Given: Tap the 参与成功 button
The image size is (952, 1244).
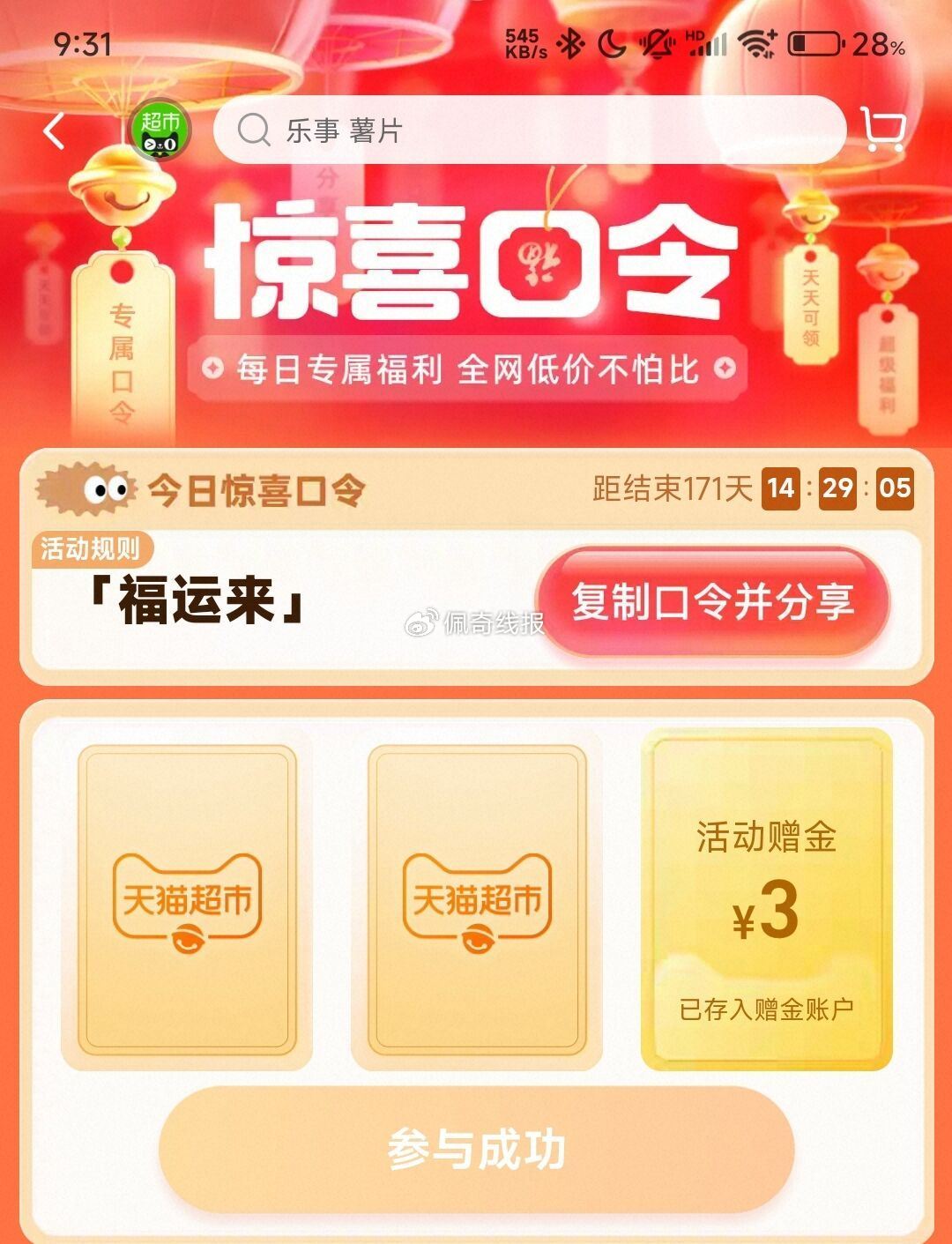Looking at the screenshot, I should pos(476,1150).
